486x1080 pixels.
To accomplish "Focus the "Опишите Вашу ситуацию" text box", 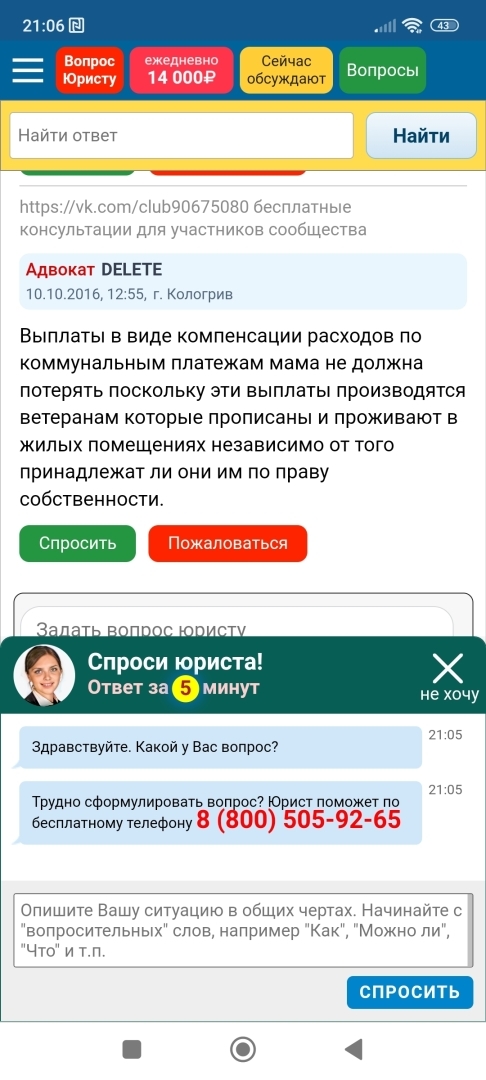I will [x=243, y=931].
